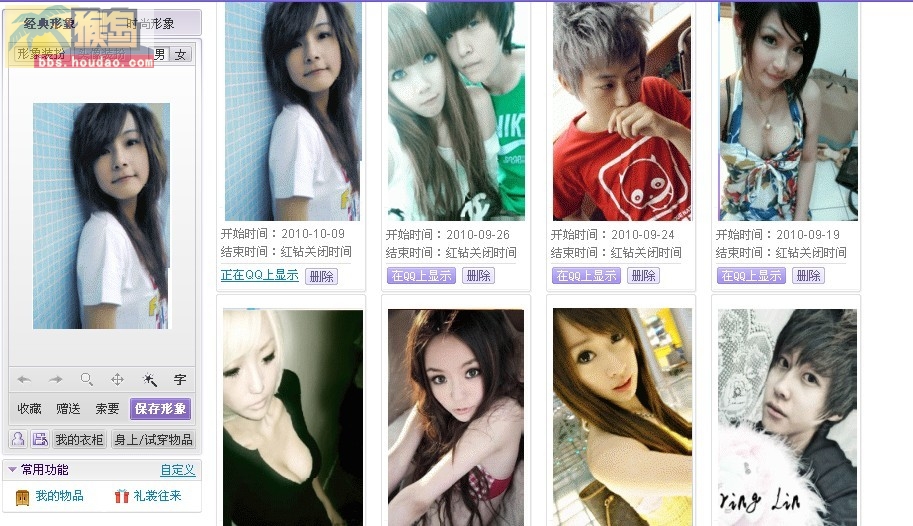Switch to the 经典形象 tab
The width and height of the screenshot is (913, 526).
(50, 23)
